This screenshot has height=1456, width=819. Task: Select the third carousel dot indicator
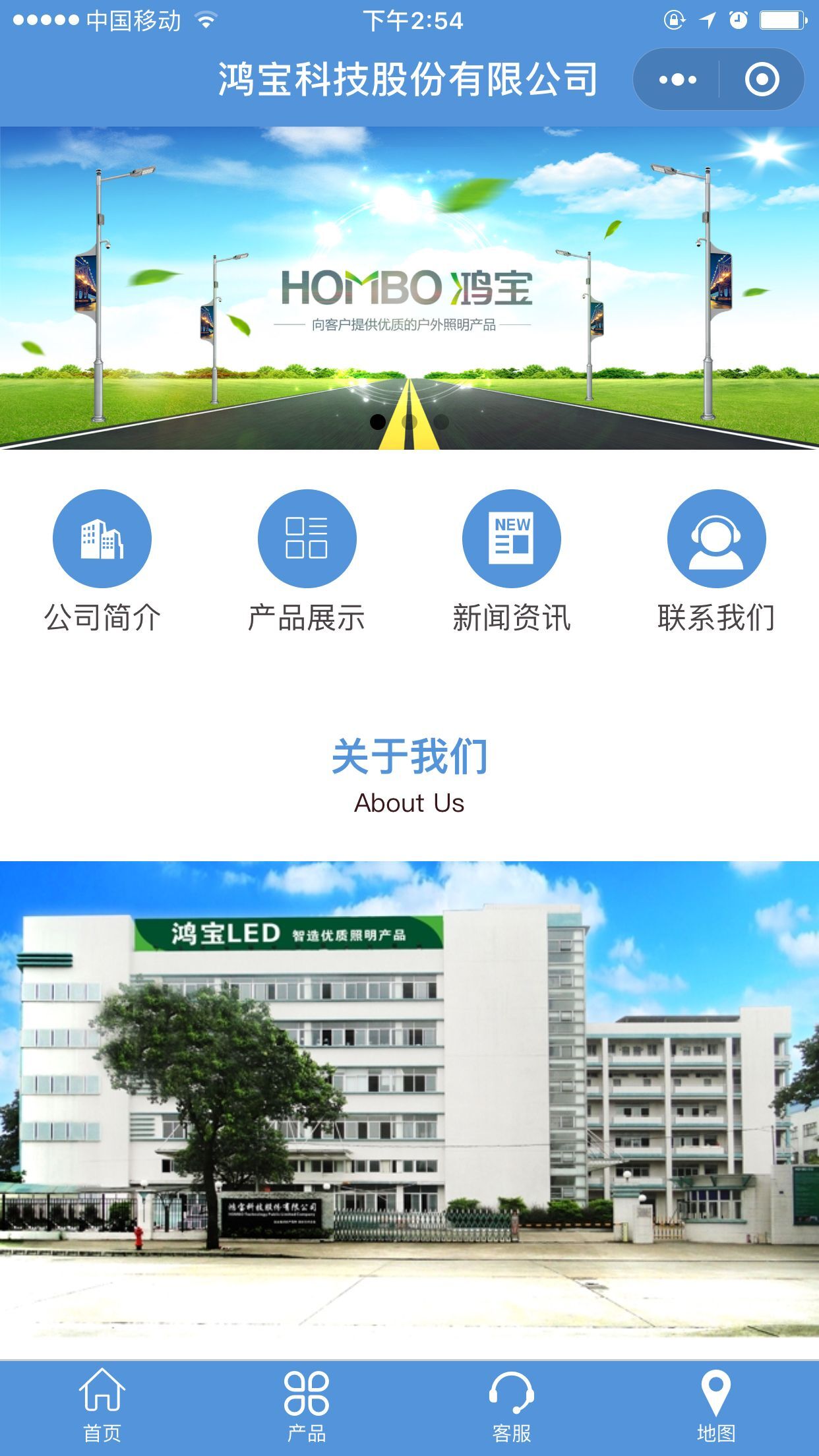pyautogui.click(x=440, y=420)
